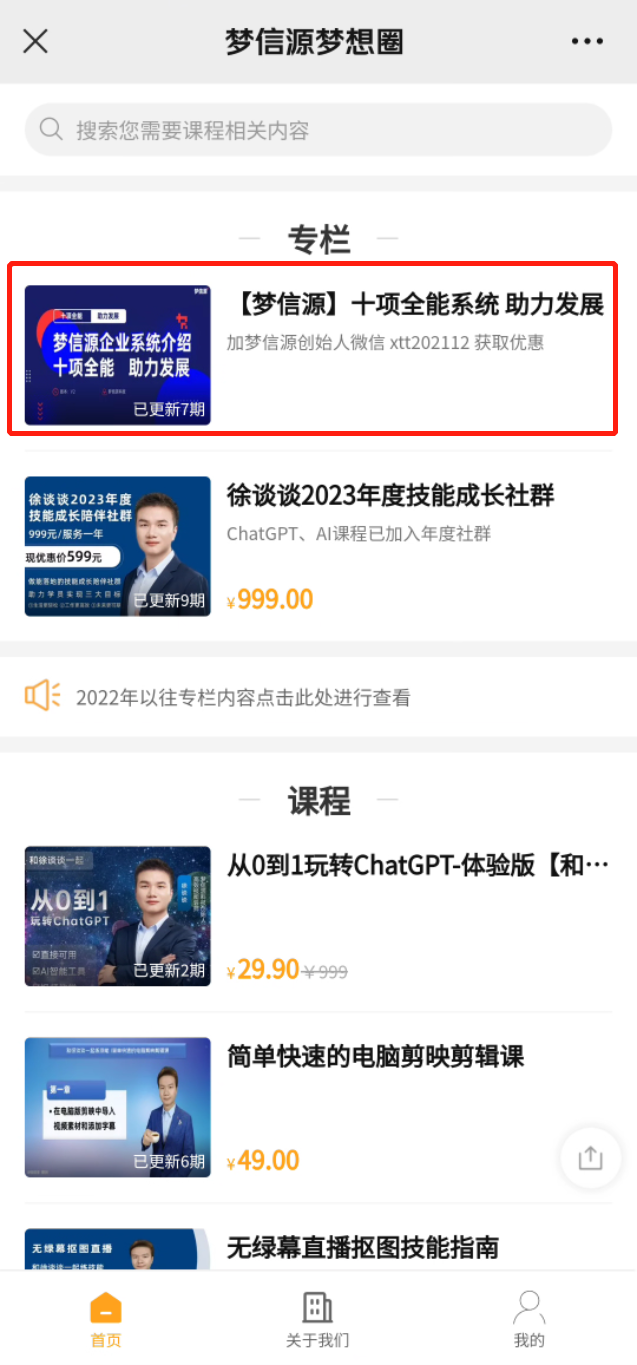637x1365 pixels.
Task: Open 徐谈谈2023年度技能成长社群 column
Action: click(x=318, y=545)
